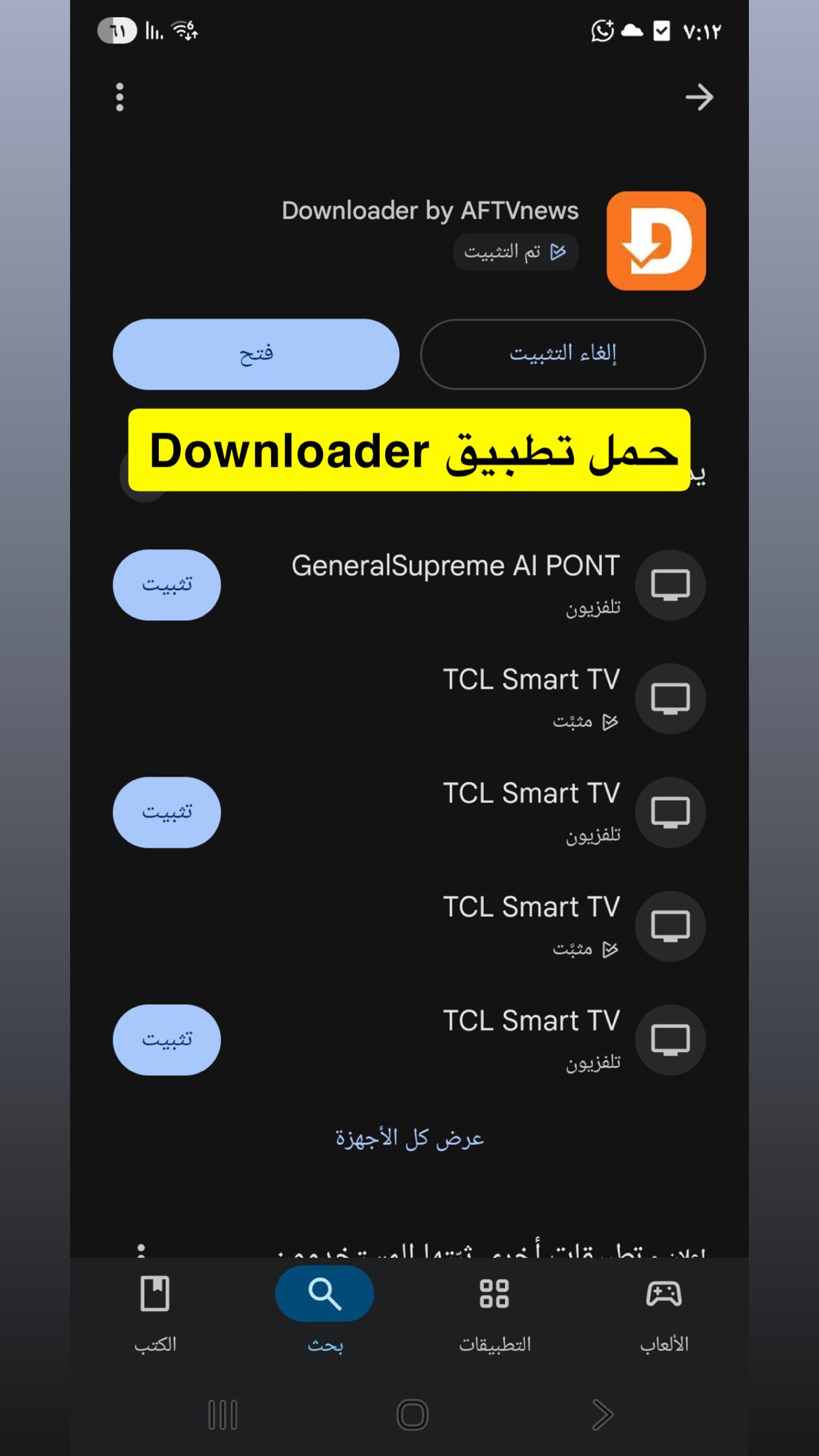
Task: Go back using the top arrow
Action: click(x=699, y=98)
